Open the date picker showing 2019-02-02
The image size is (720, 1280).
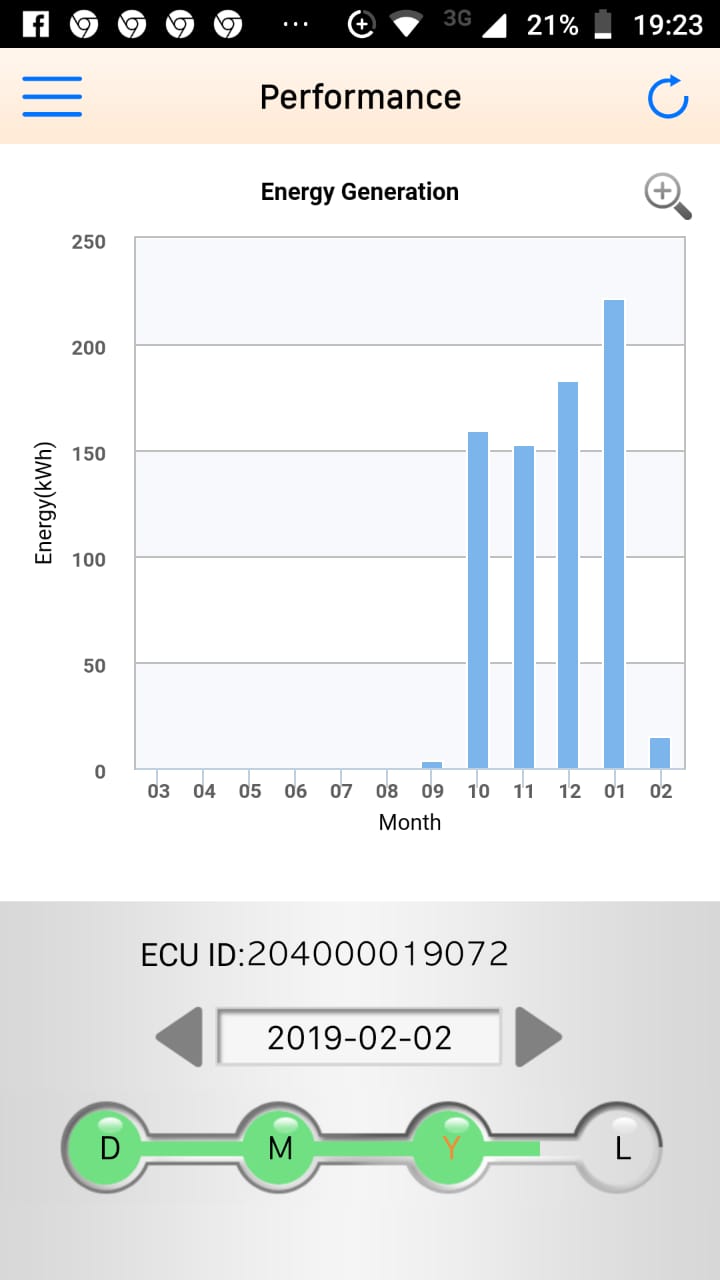pos(359,1038)
